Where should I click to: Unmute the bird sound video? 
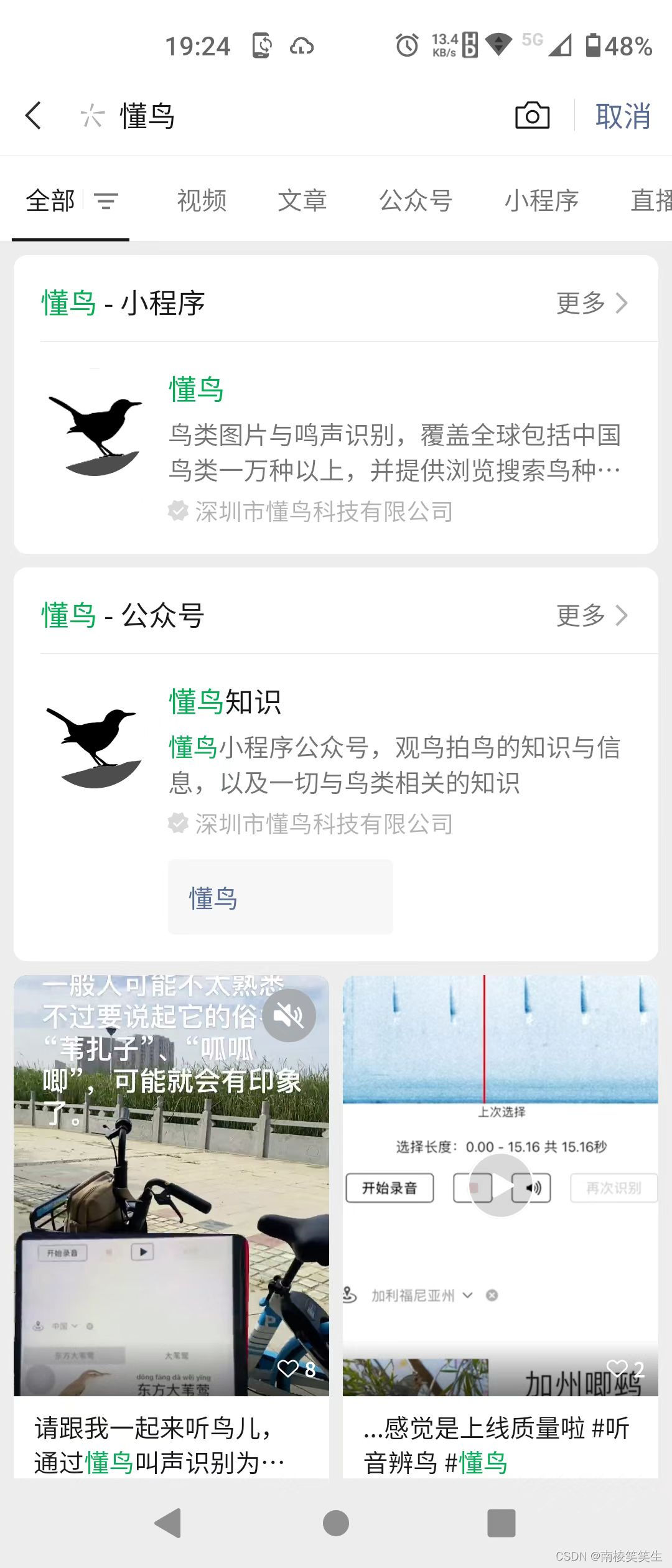point(289,1015)
